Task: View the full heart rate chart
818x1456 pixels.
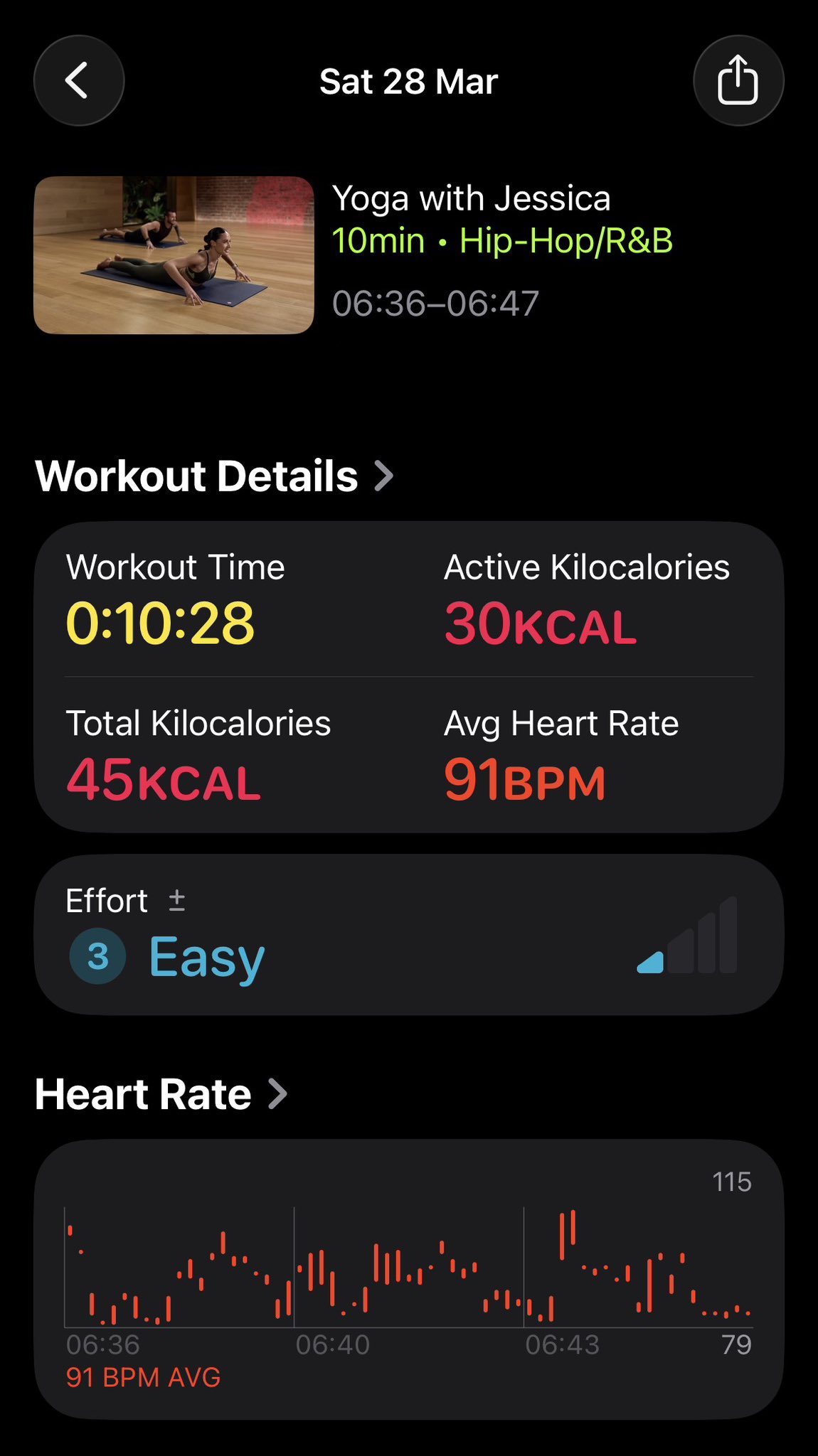Action: (408, 1278)
